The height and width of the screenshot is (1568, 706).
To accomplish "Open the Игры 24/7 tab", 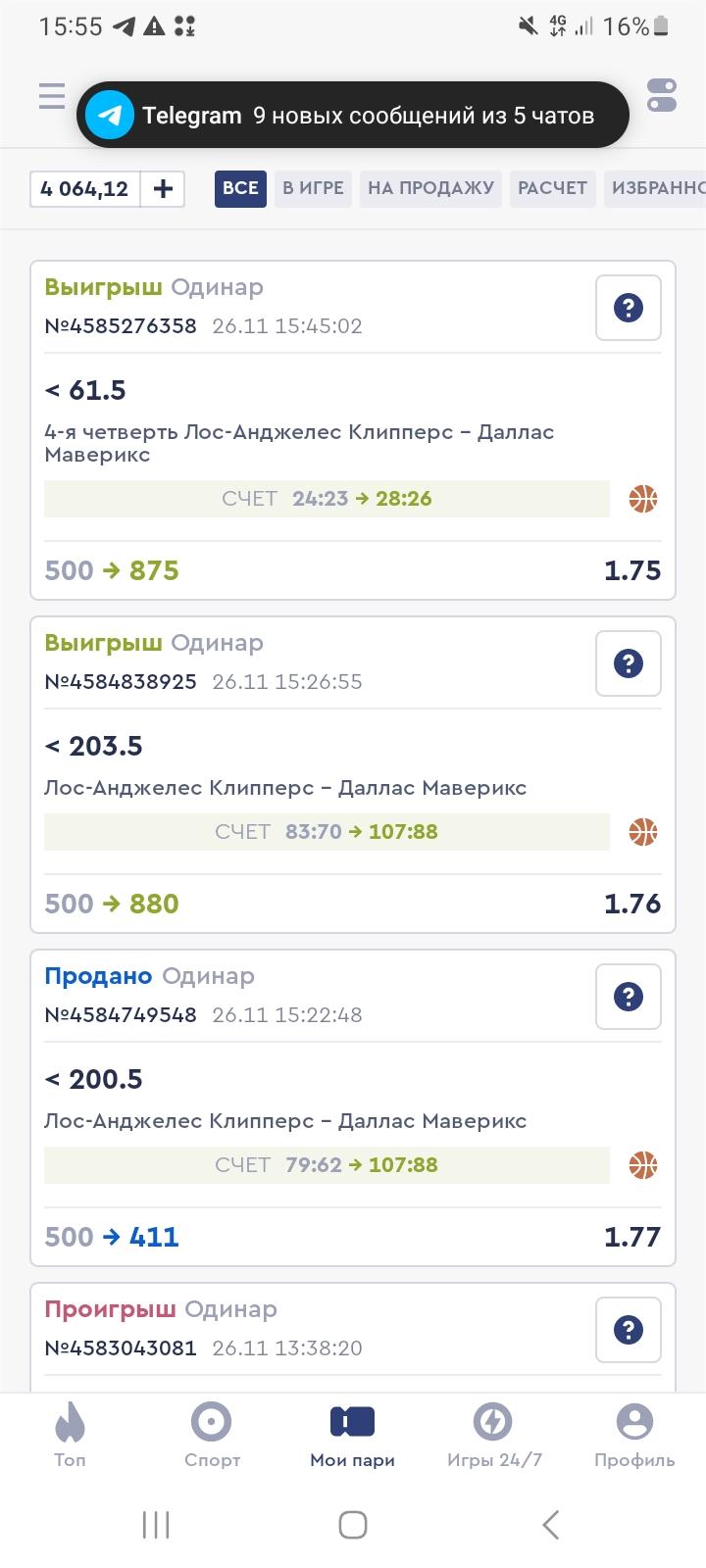I will (493, 1434).
